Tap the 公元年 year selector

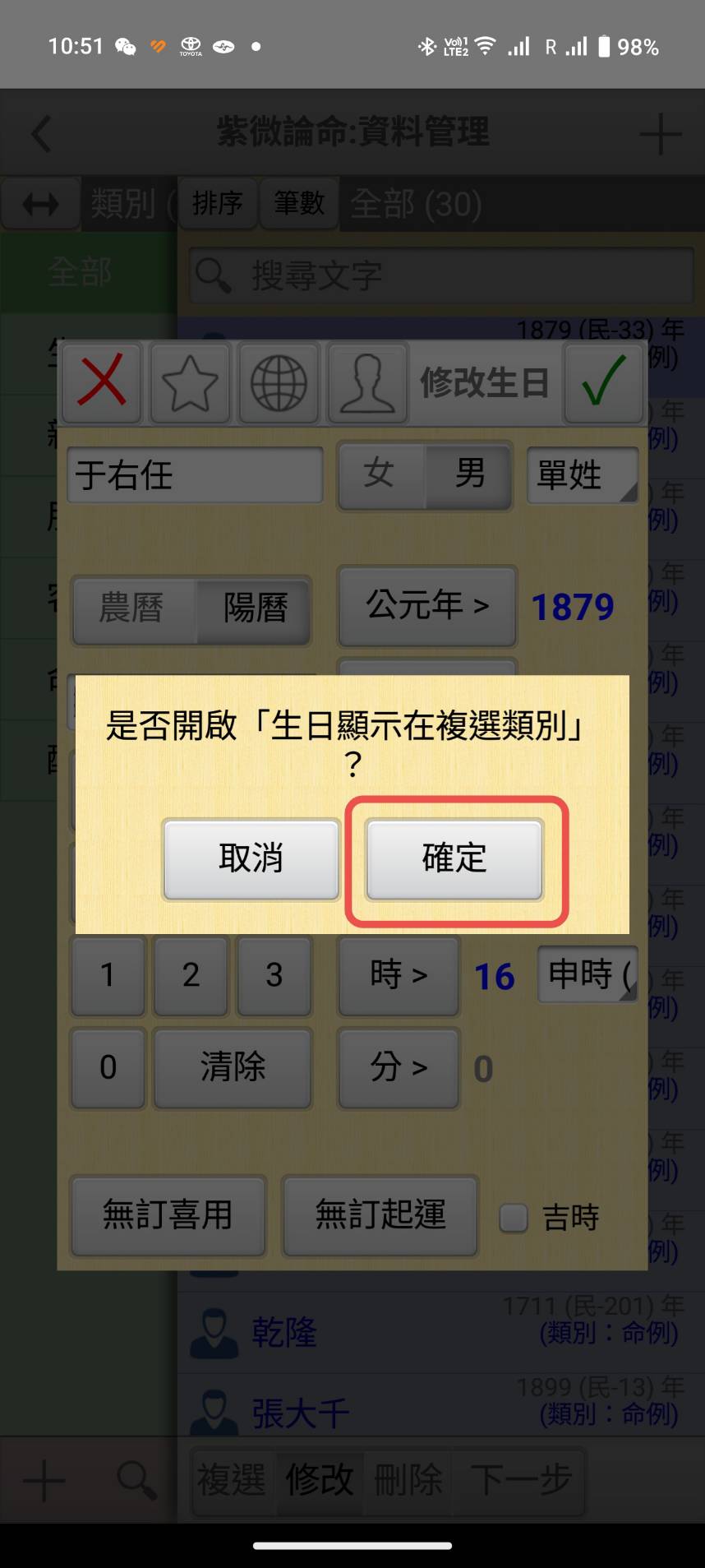coord(427,606)
